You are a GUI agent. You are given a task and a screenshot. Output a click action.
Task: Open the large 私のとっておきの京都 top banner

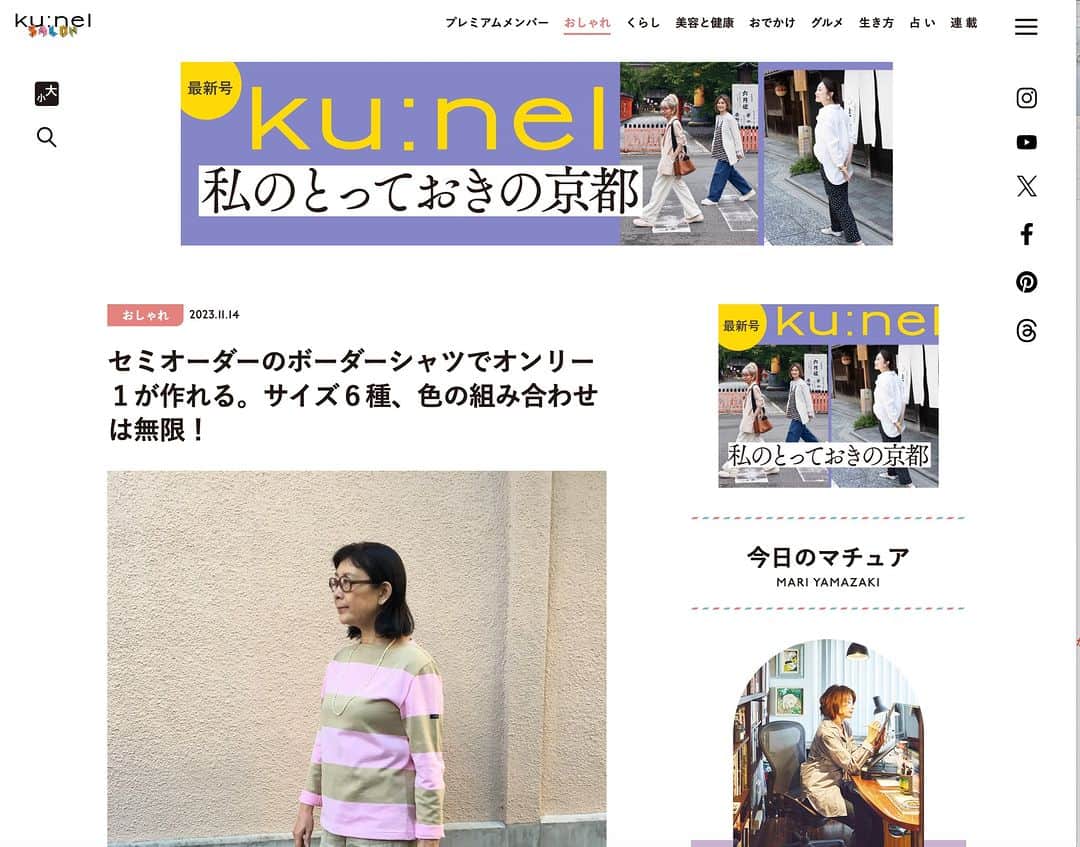[536, 153]
